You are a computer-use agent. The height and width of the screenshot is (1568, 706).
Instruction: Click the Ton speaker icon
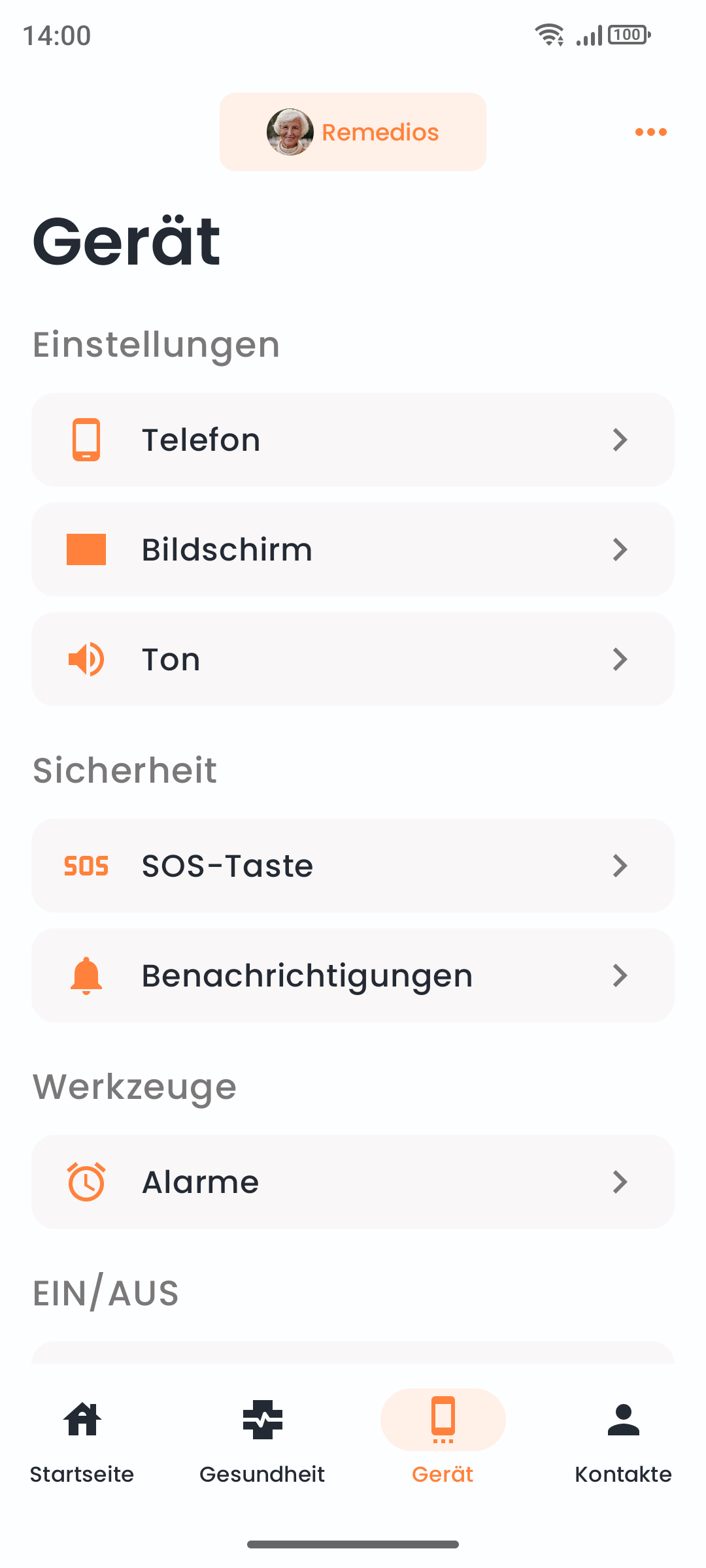tap(86, 659)
